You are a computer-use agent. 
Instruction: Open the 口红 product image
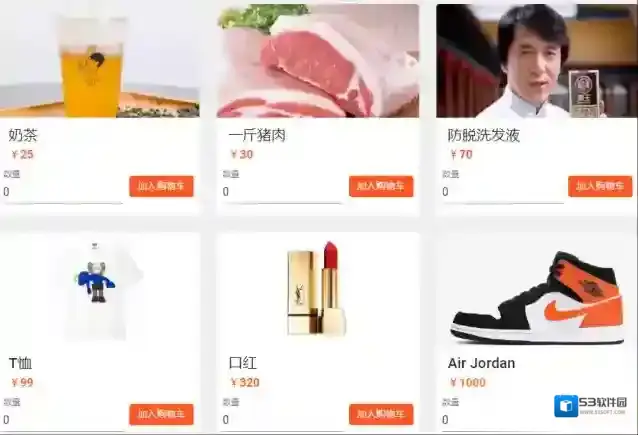(x=318, y=290)
